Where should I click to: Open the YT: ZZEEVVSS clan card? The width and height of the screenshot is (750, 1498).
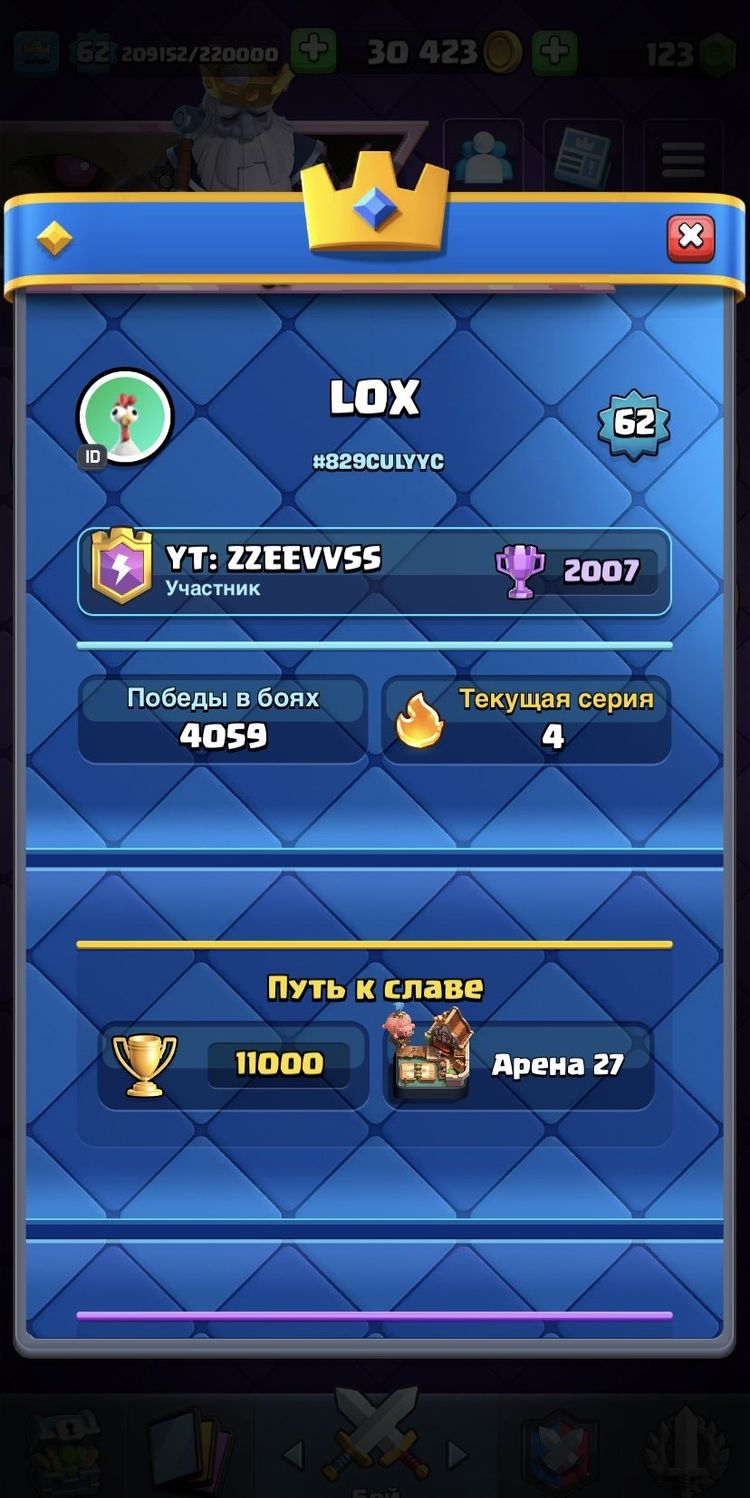pyautogui.click(x=373, y=571)
